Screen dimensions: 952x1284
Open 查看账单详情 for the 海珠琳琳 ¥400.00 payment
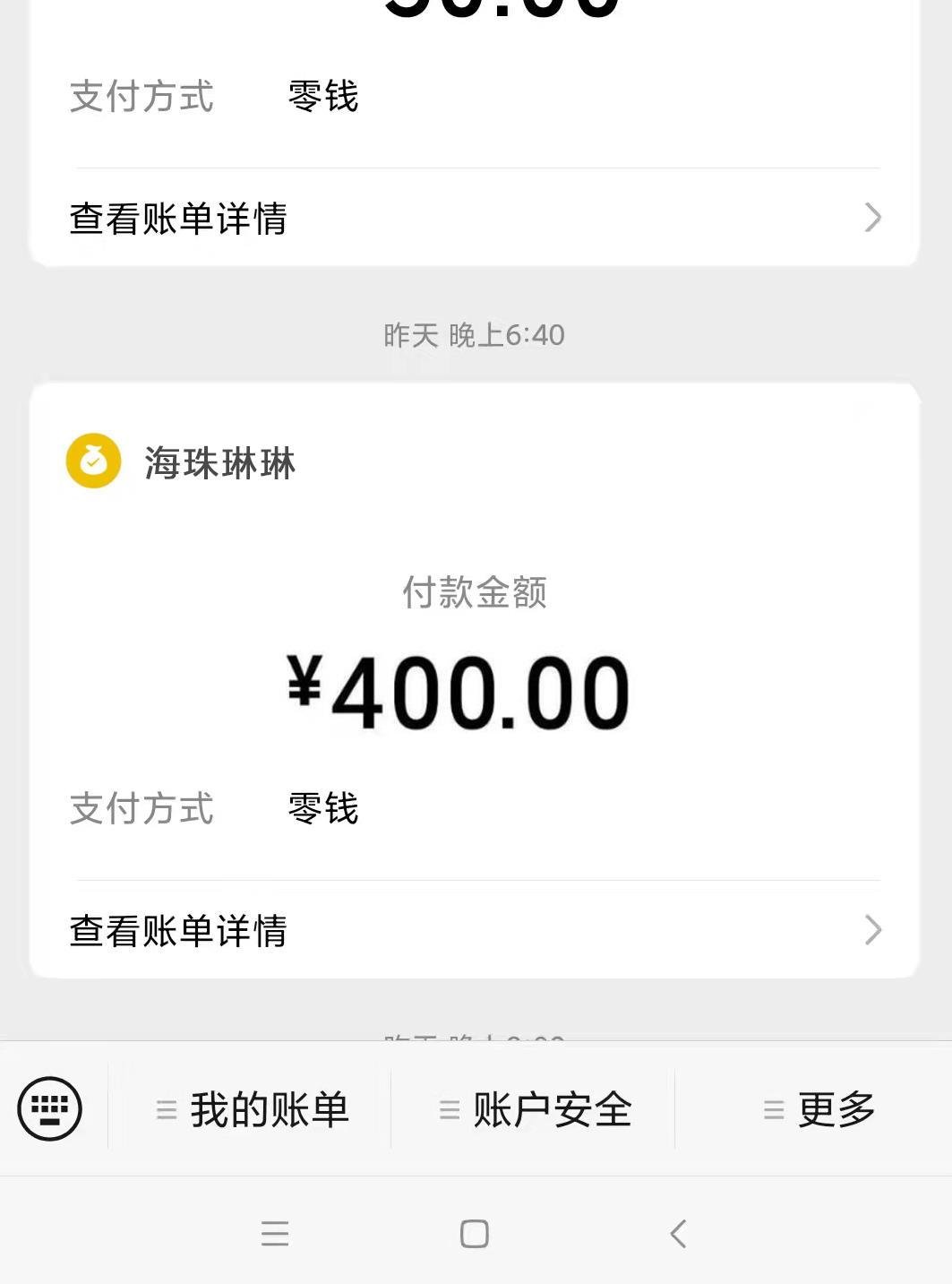[x=475, y=930]
